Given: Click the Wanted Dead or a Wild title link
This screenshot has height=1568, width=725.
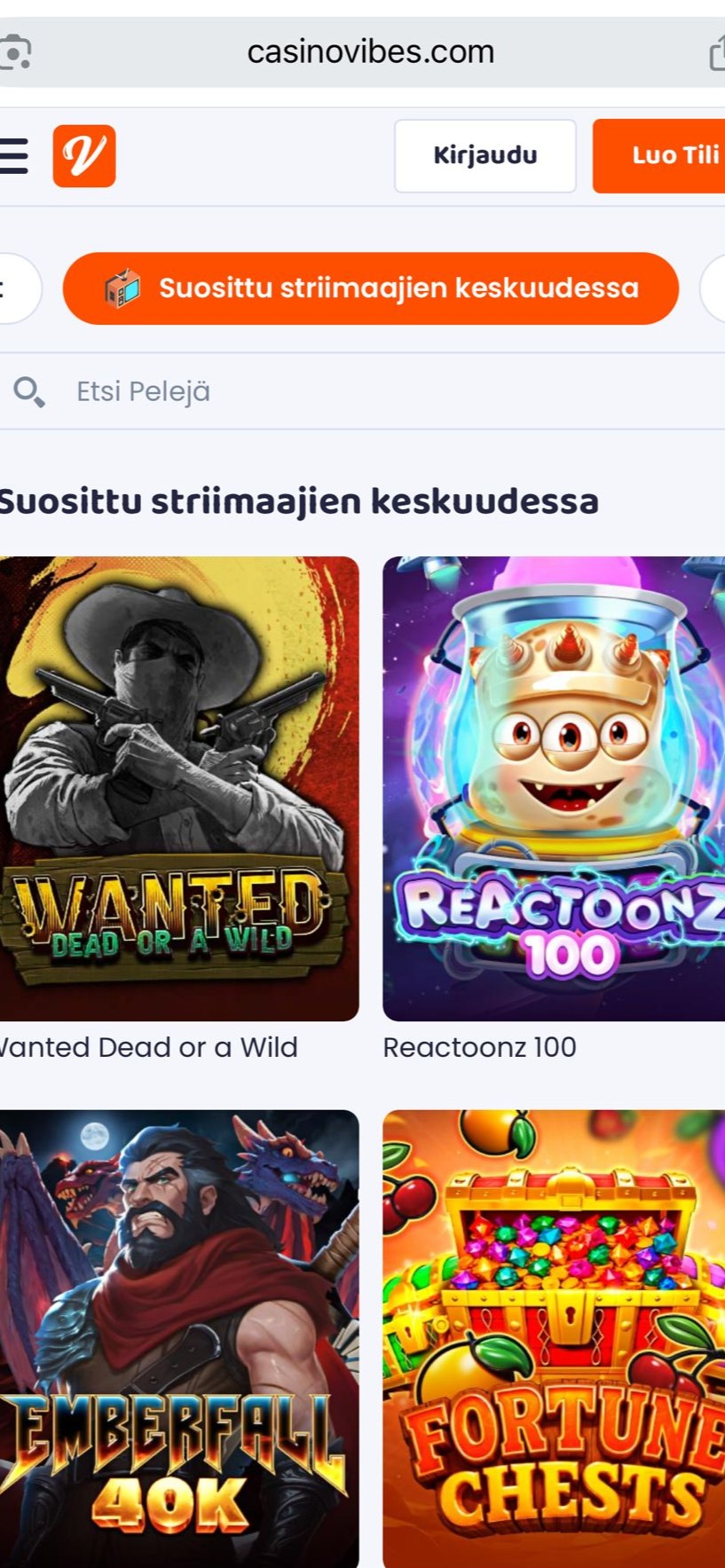Looking at the screenshot, I should coord(147,1047).
